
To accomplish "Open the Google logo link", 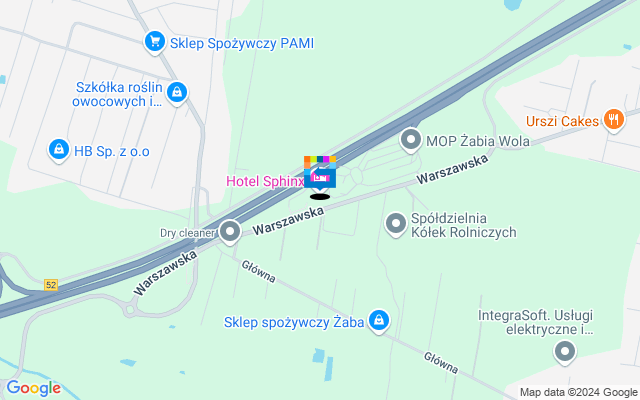I will pyautogui.click(x=33, y=388).
